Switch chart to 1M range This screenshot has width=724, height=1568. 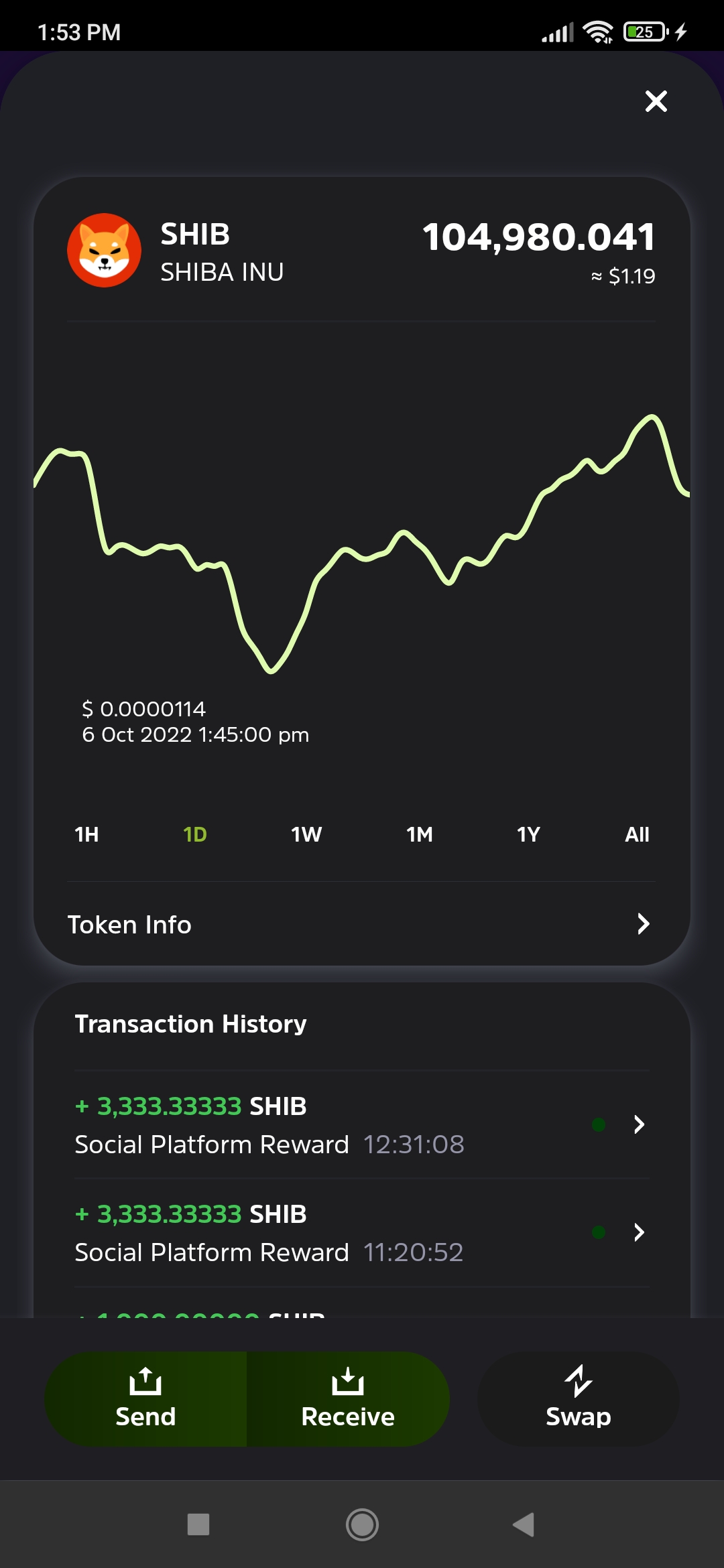pyautogui.click(x=420, y=834)
